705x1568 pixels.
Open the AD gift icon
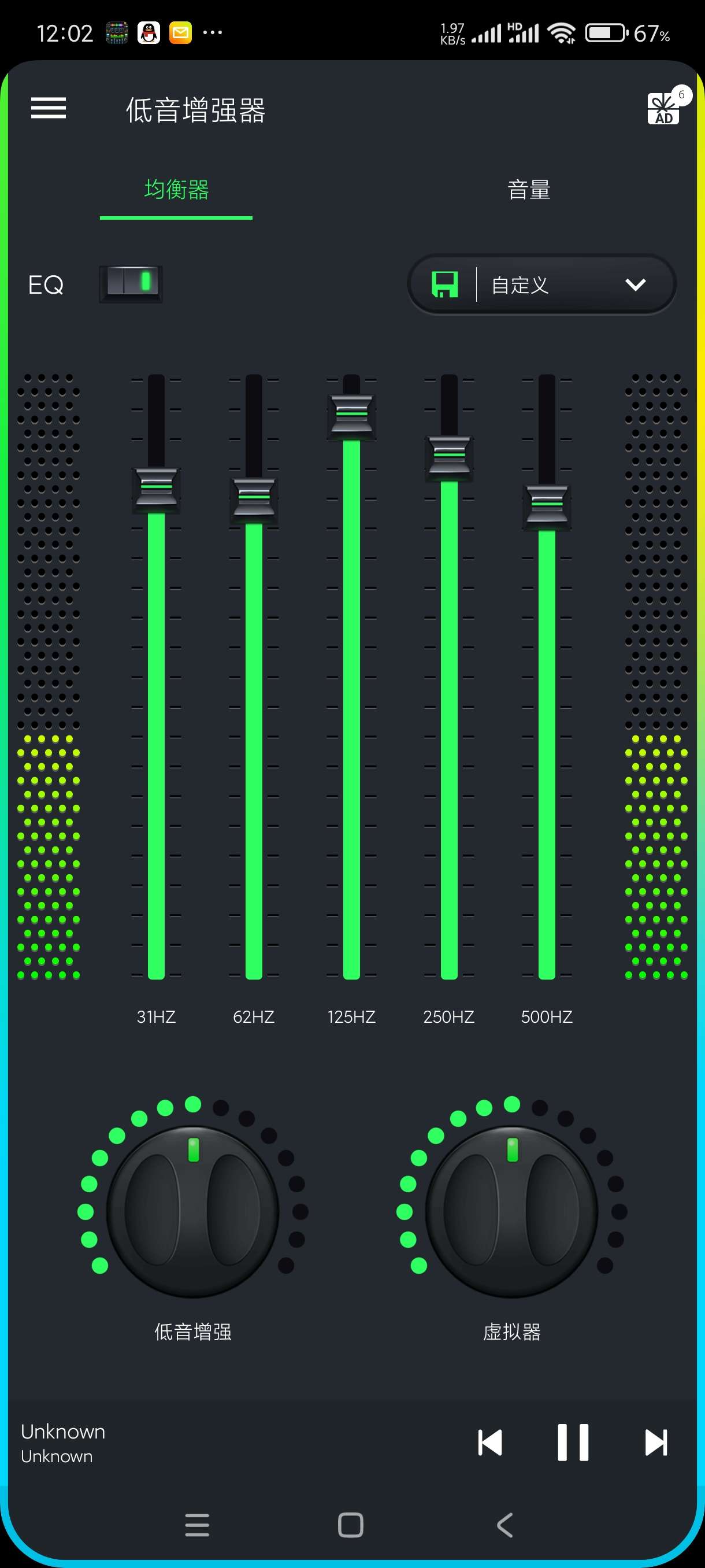click(x=663, y=108)
